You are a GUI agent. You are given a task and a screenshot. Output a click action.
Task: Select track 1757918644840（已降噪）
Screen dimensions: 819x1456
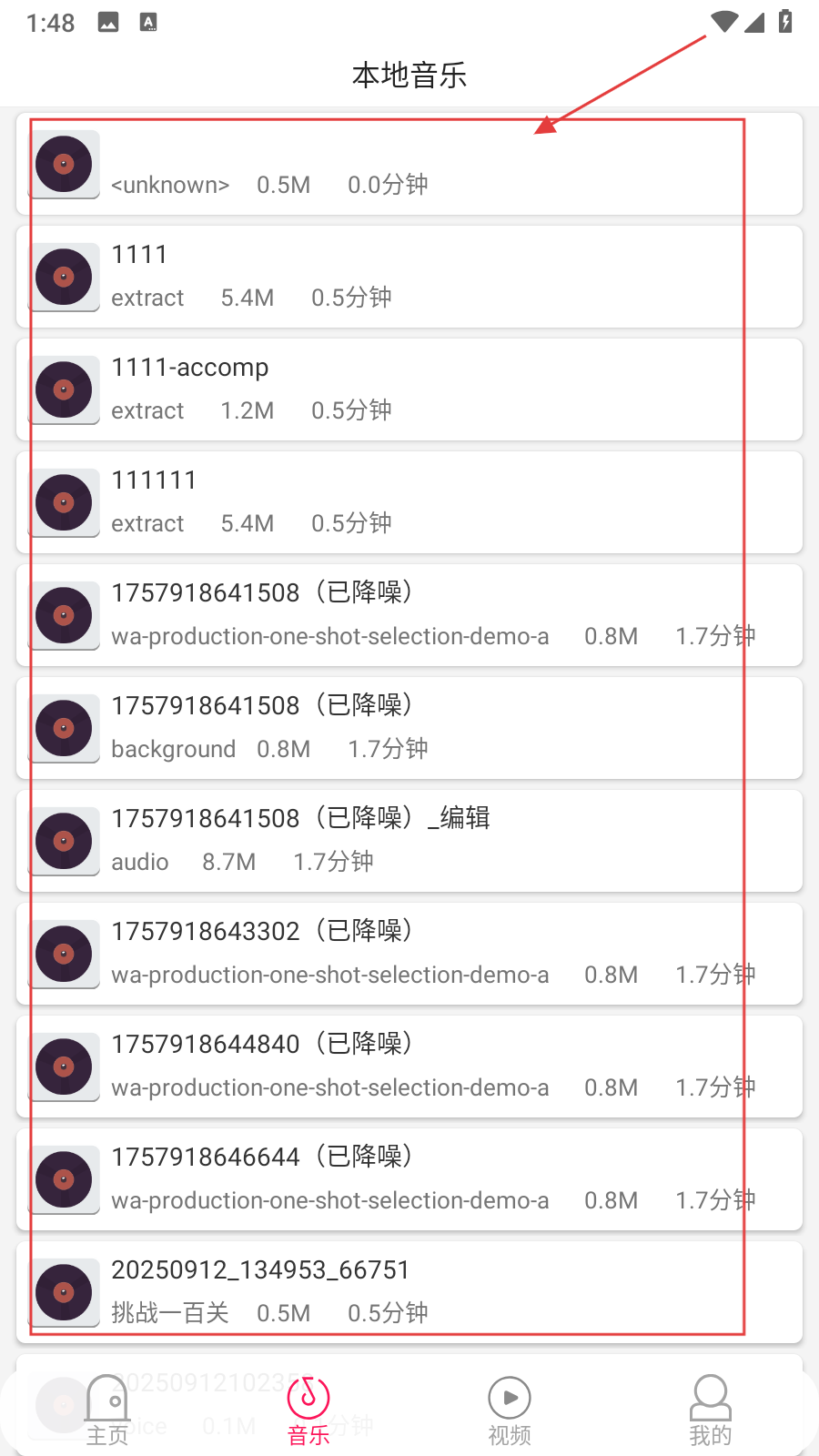pyautogui.click(x=409, y=1067)
